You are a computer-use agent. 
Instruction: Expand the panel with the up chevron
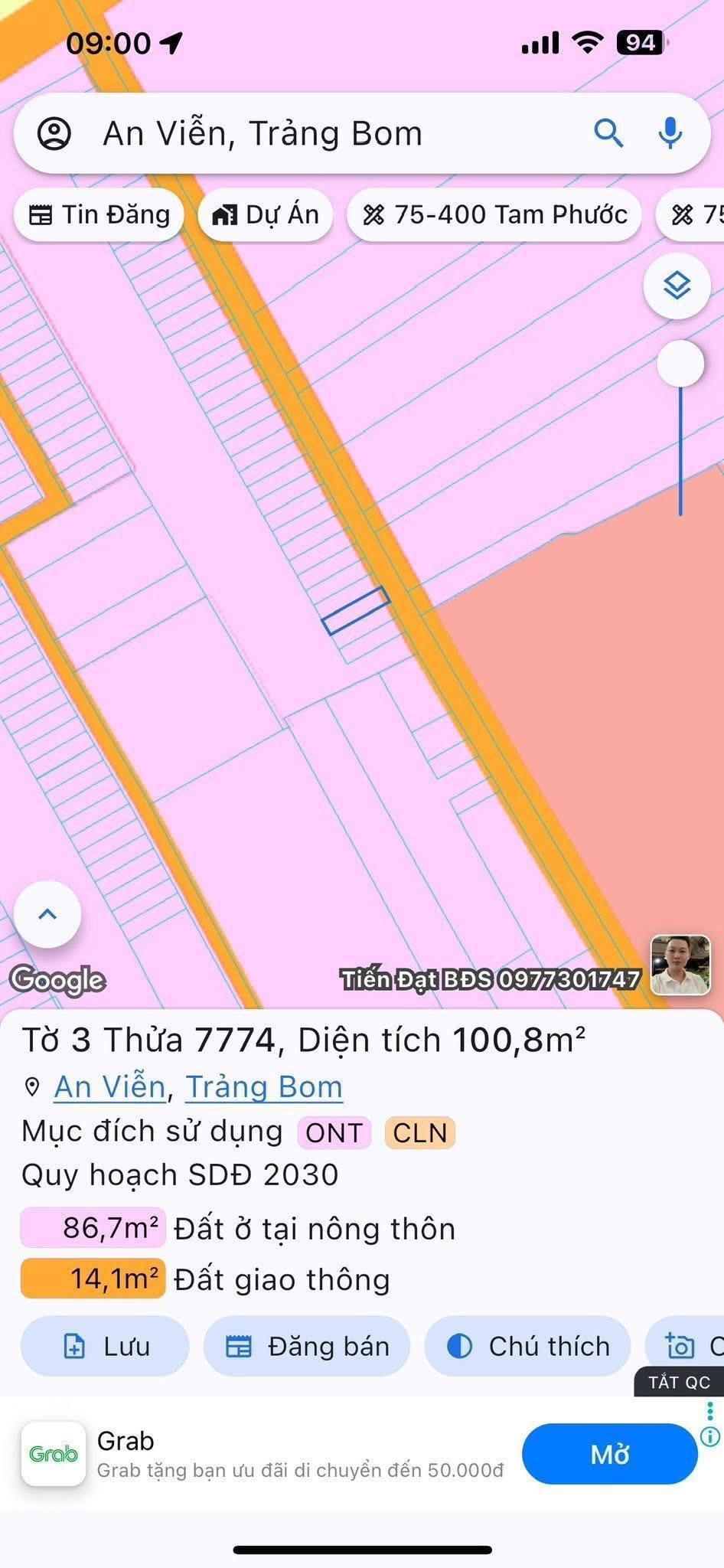click(47, 914)
